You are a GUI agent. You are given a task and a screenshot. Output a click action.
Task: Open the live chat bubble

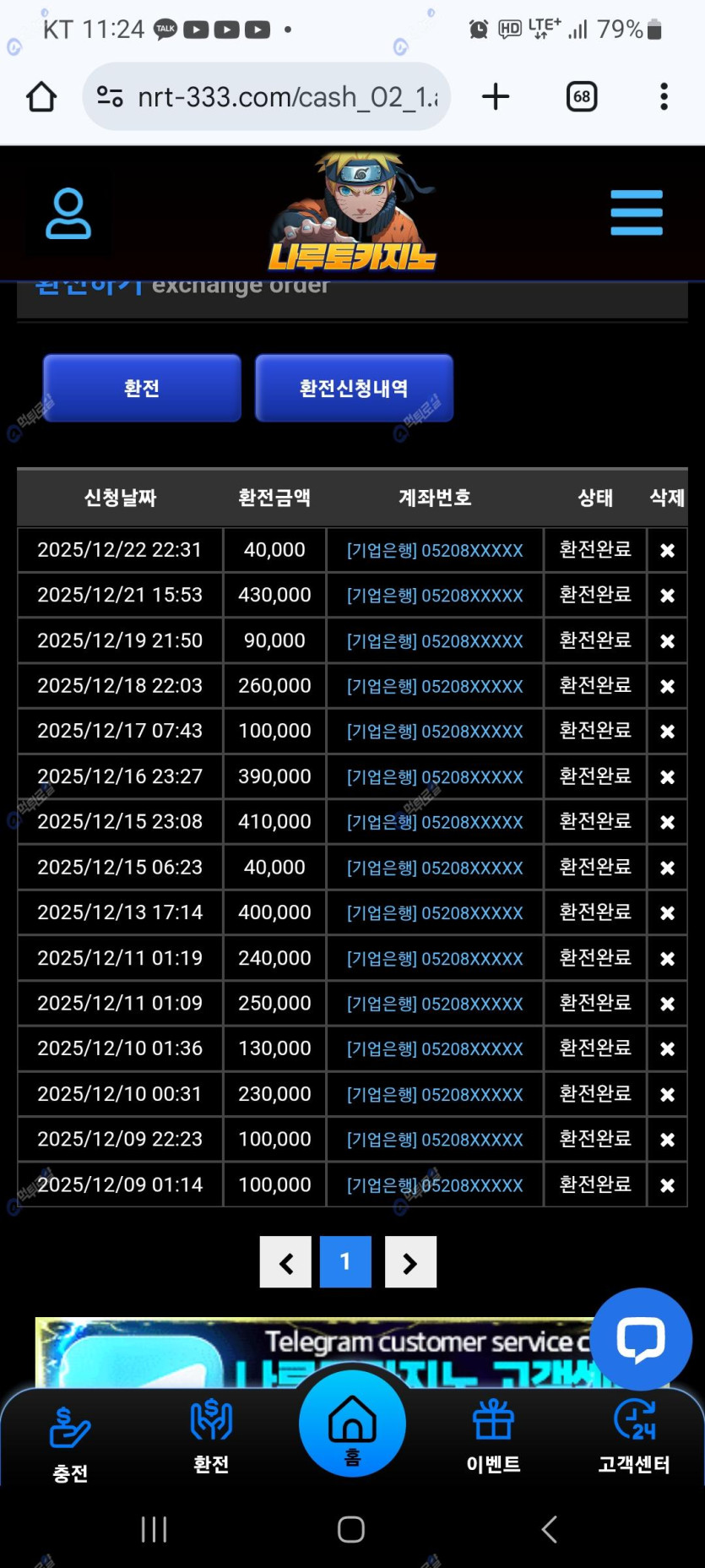pyautogui.click(x=641, y=1339)
